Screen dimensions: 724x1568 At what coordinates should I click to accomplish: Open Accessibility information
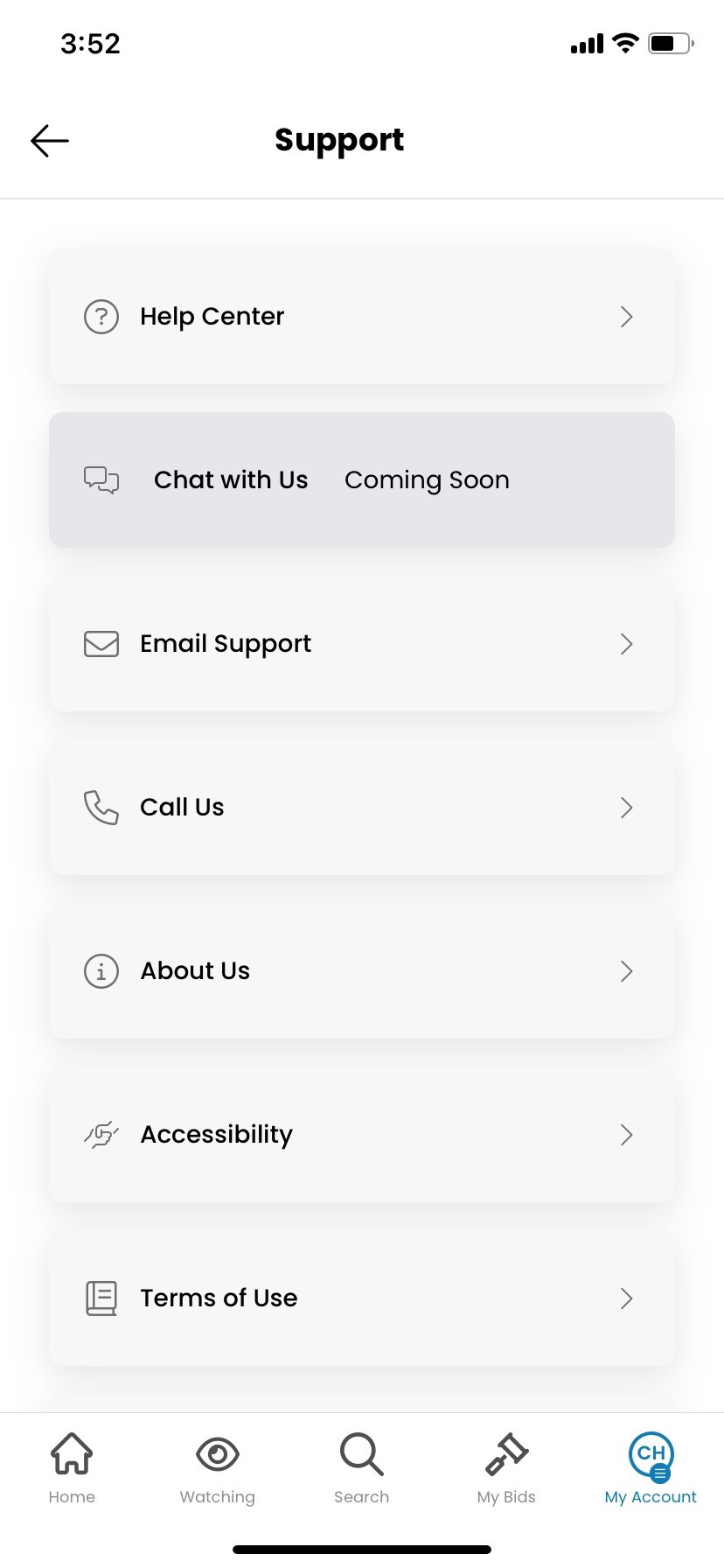pyautogui.click(x=361, y=1134)
